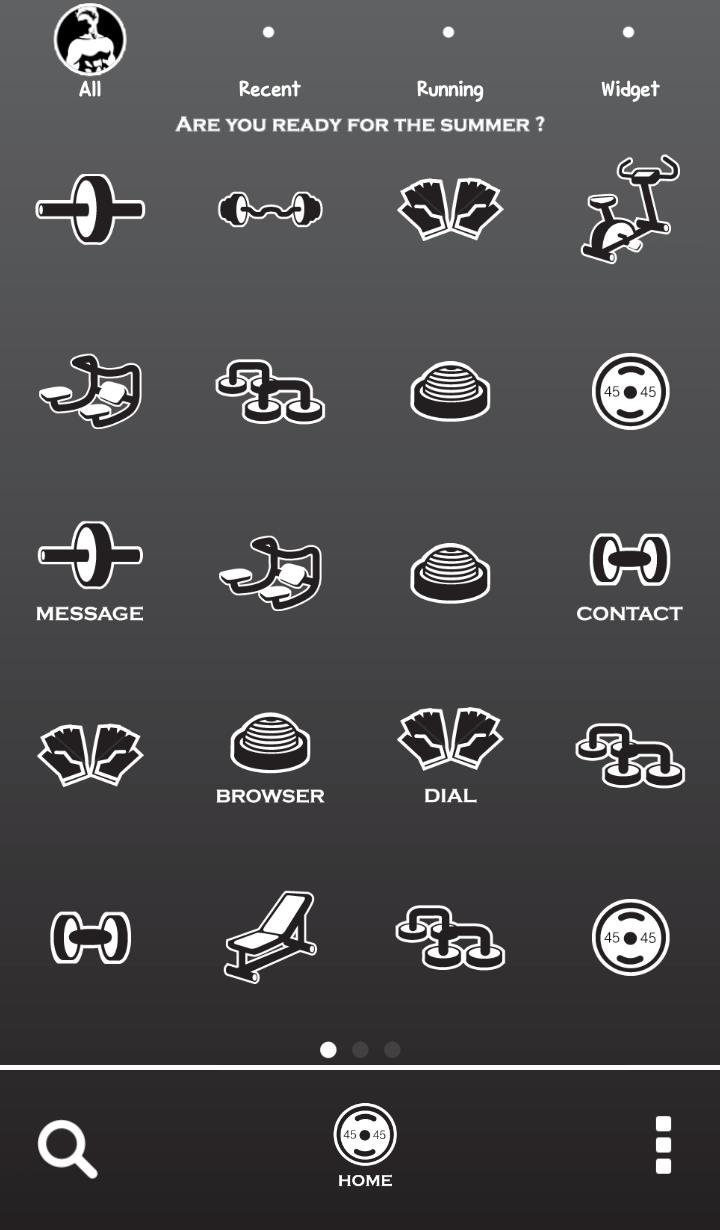Open the rowing machine app icon

[x=90, y=392]
